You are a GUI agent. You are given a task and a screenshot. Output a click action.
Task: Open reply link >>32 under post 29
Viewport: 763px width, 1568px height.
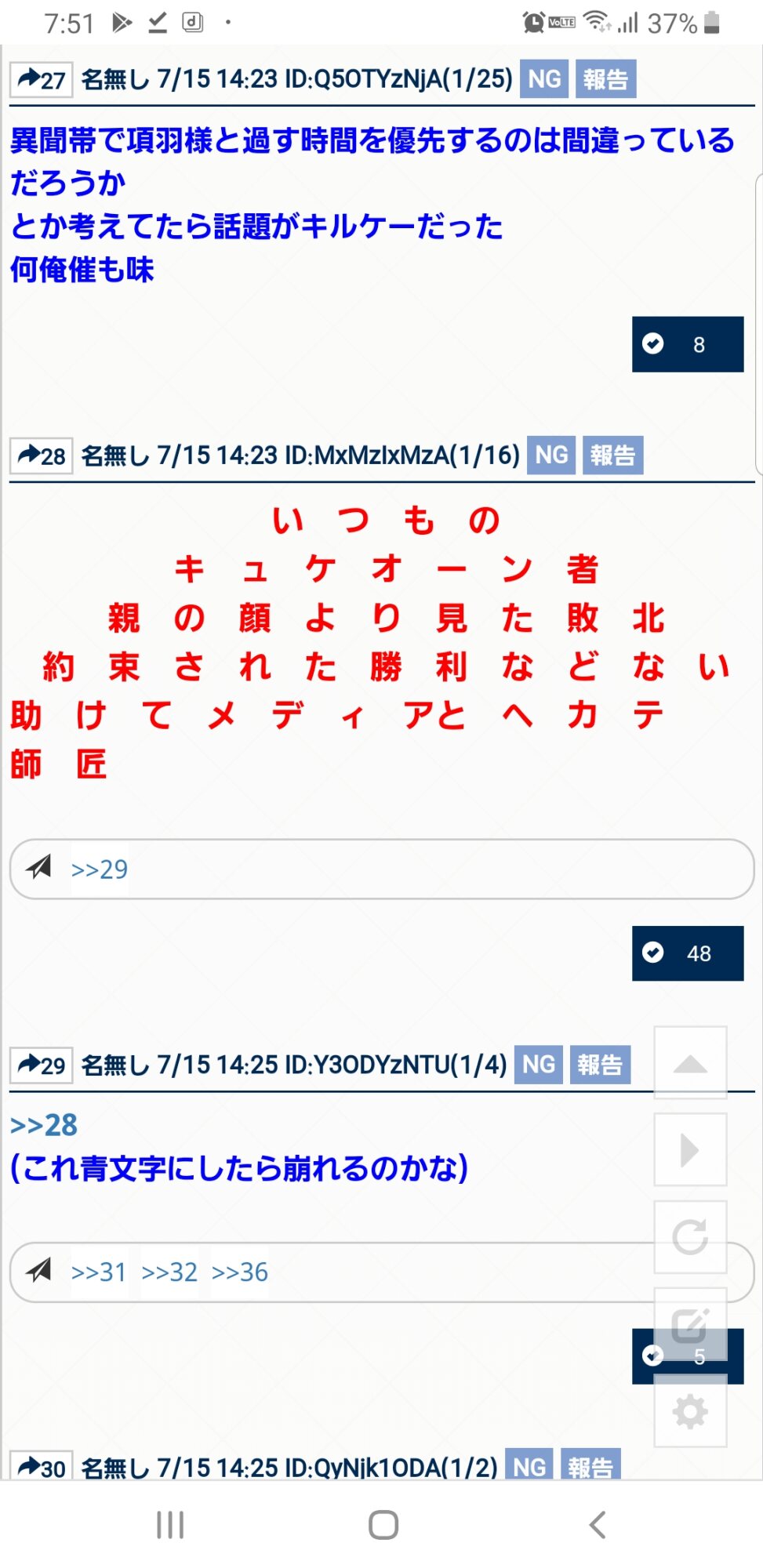[x=169, y=1272]
